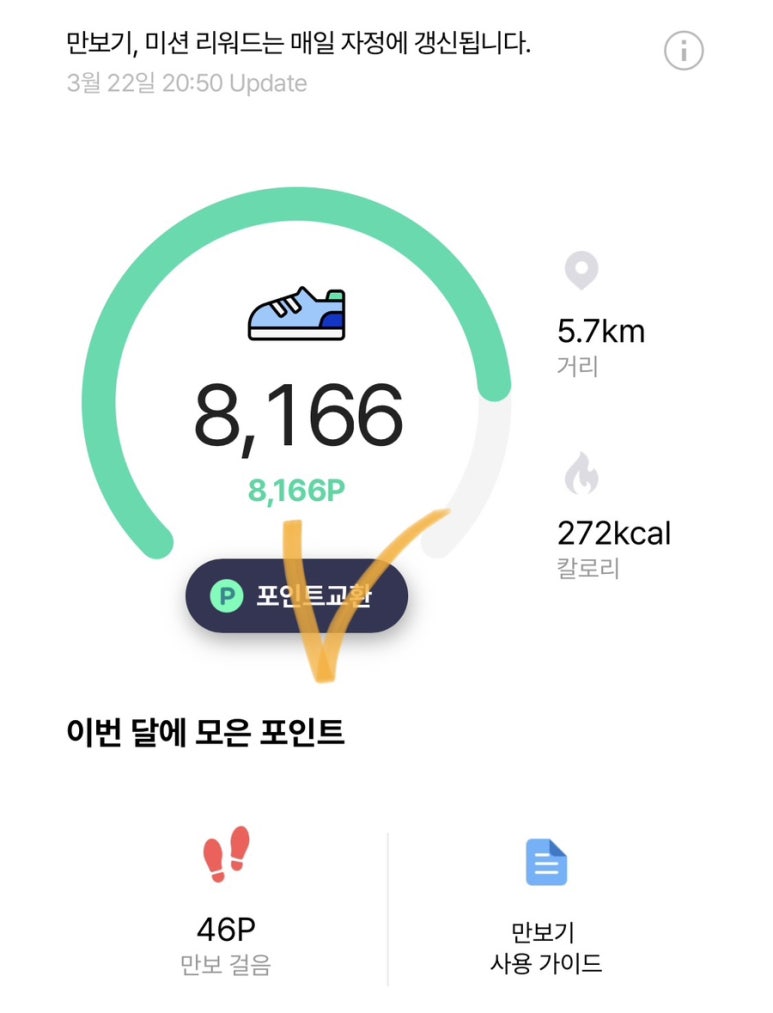Screen dimensions: 773x1013
Task: Open the info icon at top right
Action: 684,50
